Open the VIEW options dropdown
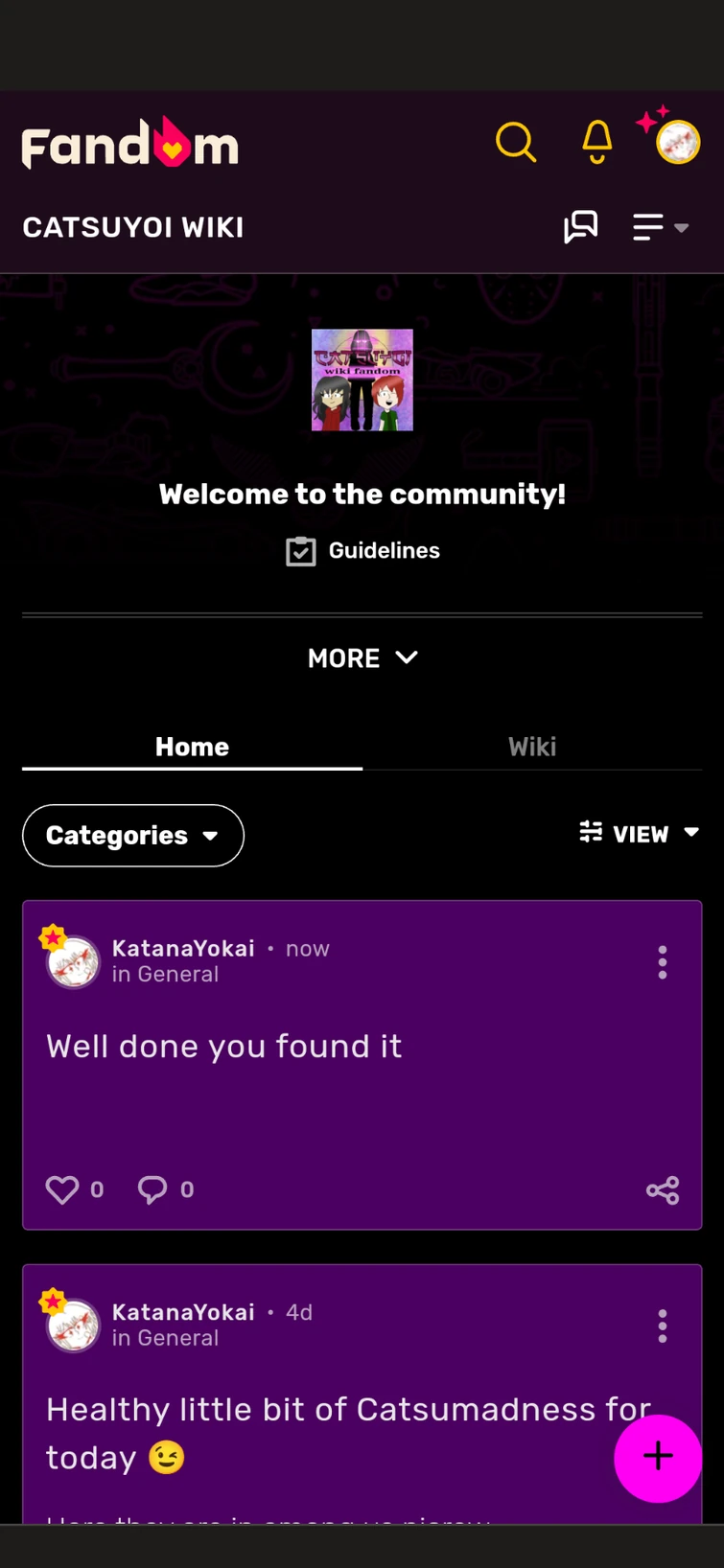Screen dimensions: 724x1568 pos(639,834)
